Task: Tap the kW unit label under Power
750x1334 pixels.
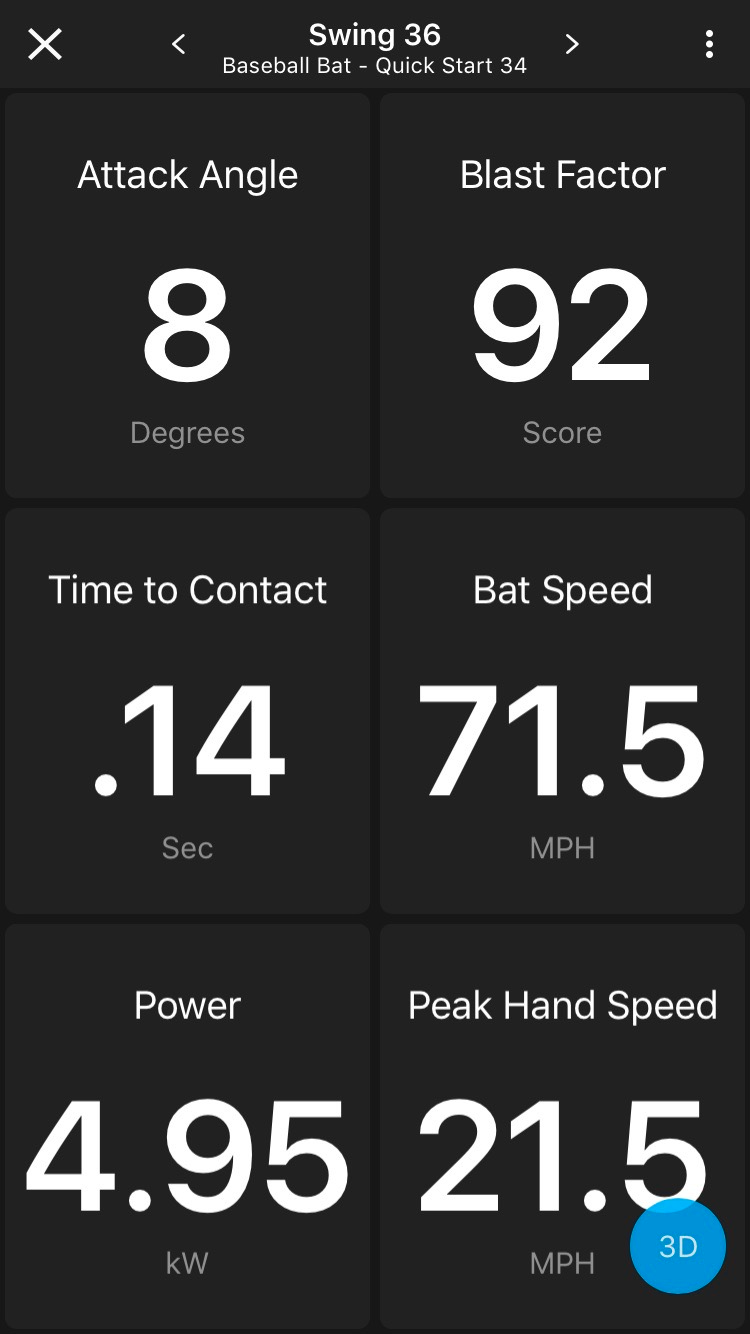Action: click(x=187, y=1263)
